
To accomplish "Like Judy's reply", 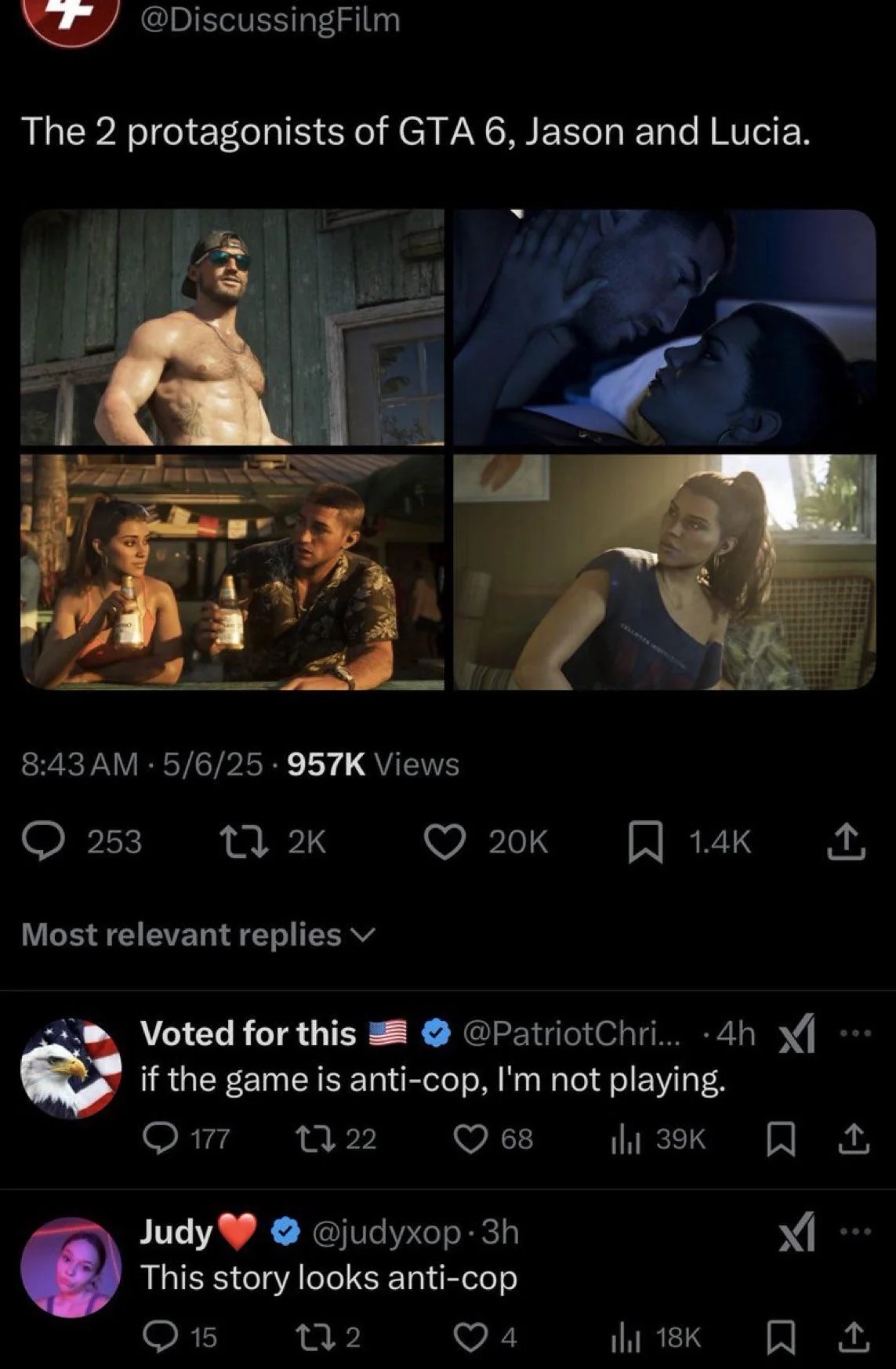I will point(471,1337).
